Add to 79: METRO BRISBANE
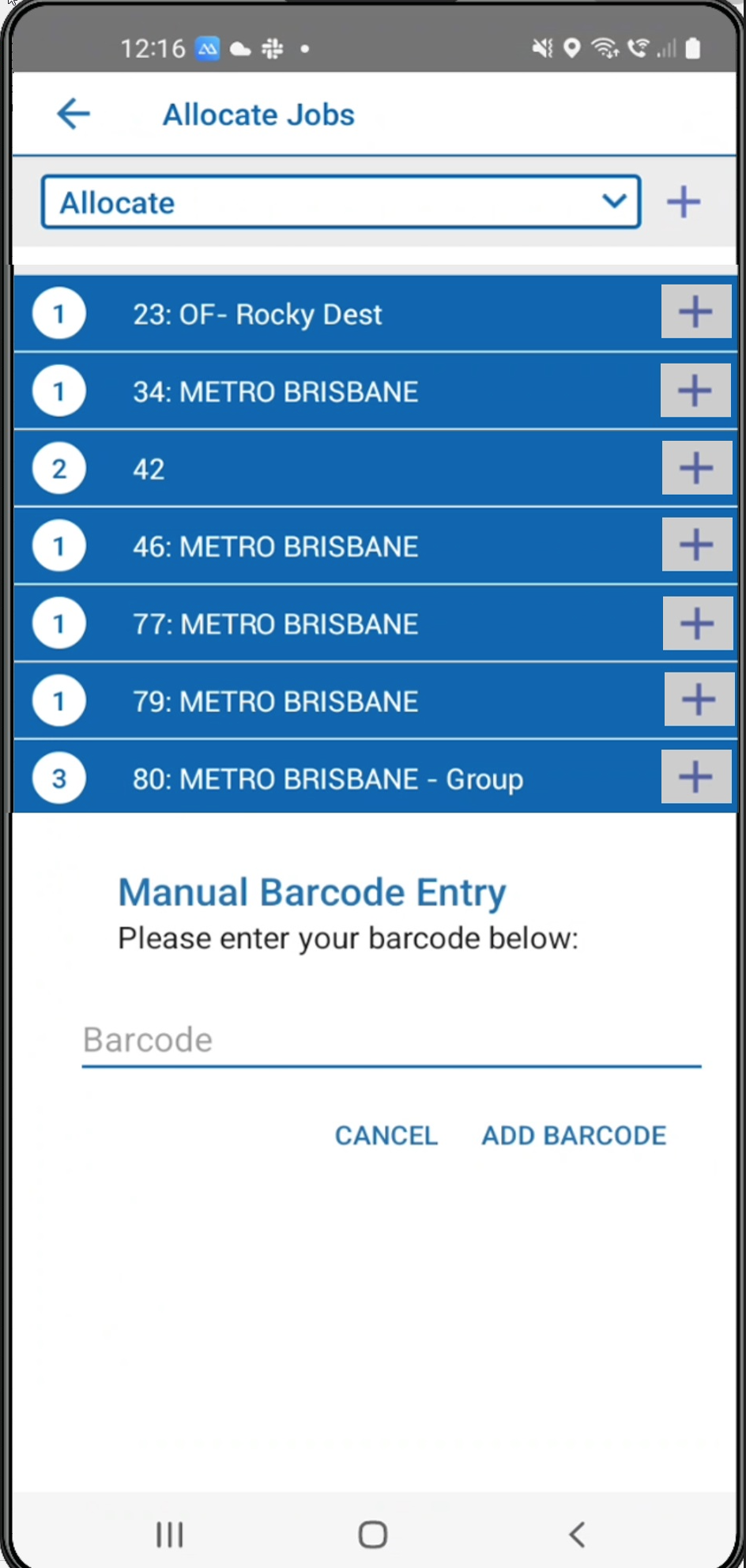This screenshot has width=746, height=1568. [x=699, y=699]
